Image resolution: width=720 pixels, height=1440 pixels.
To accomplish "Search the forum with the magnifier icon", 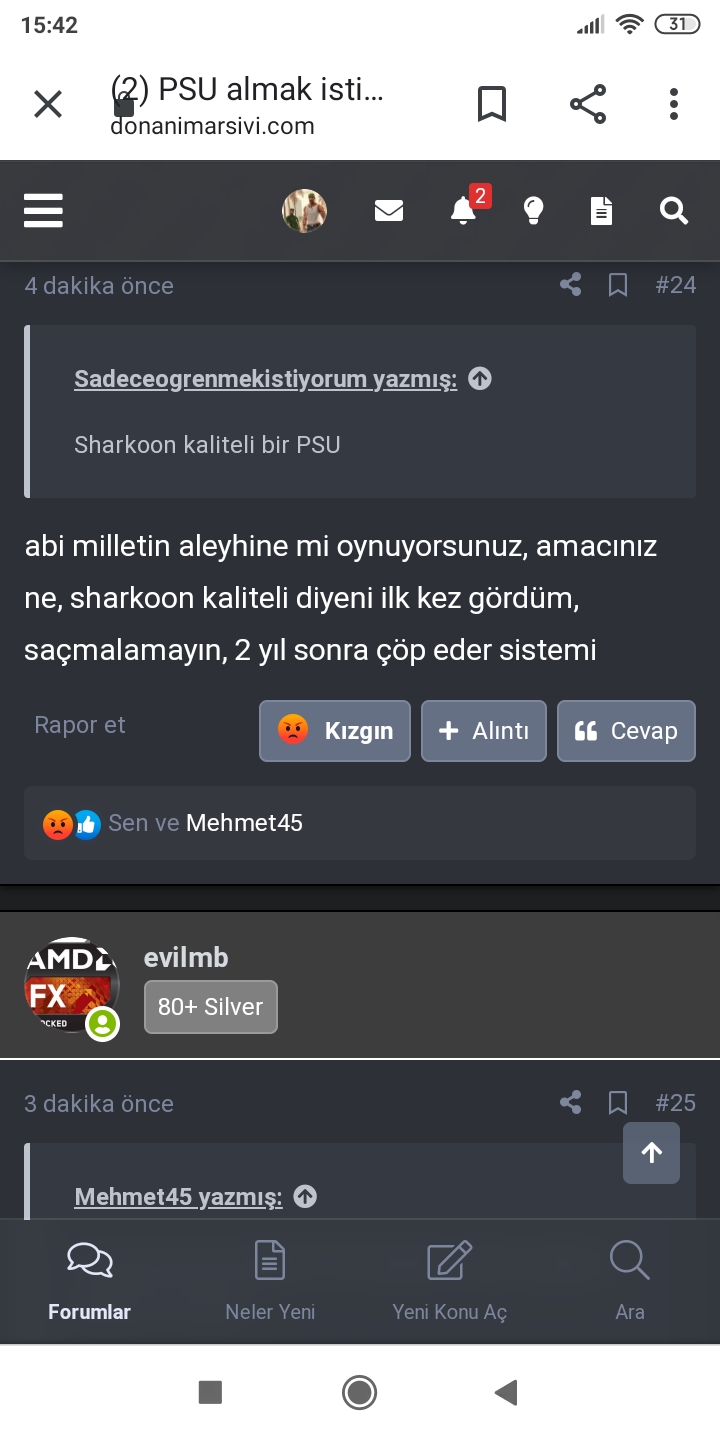I will 674,211.
